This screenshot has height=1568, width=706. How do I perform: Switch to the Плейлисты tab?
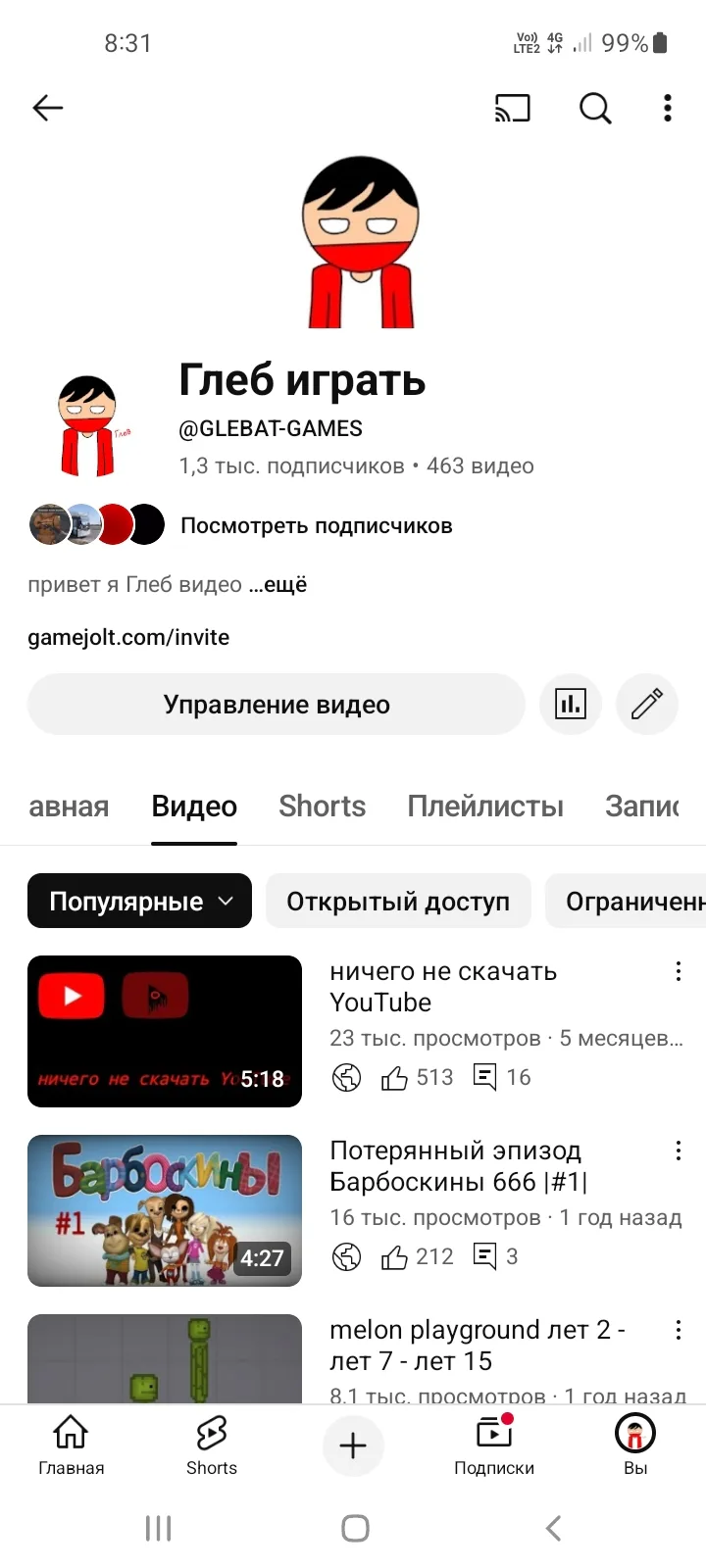tap(485, 807)
